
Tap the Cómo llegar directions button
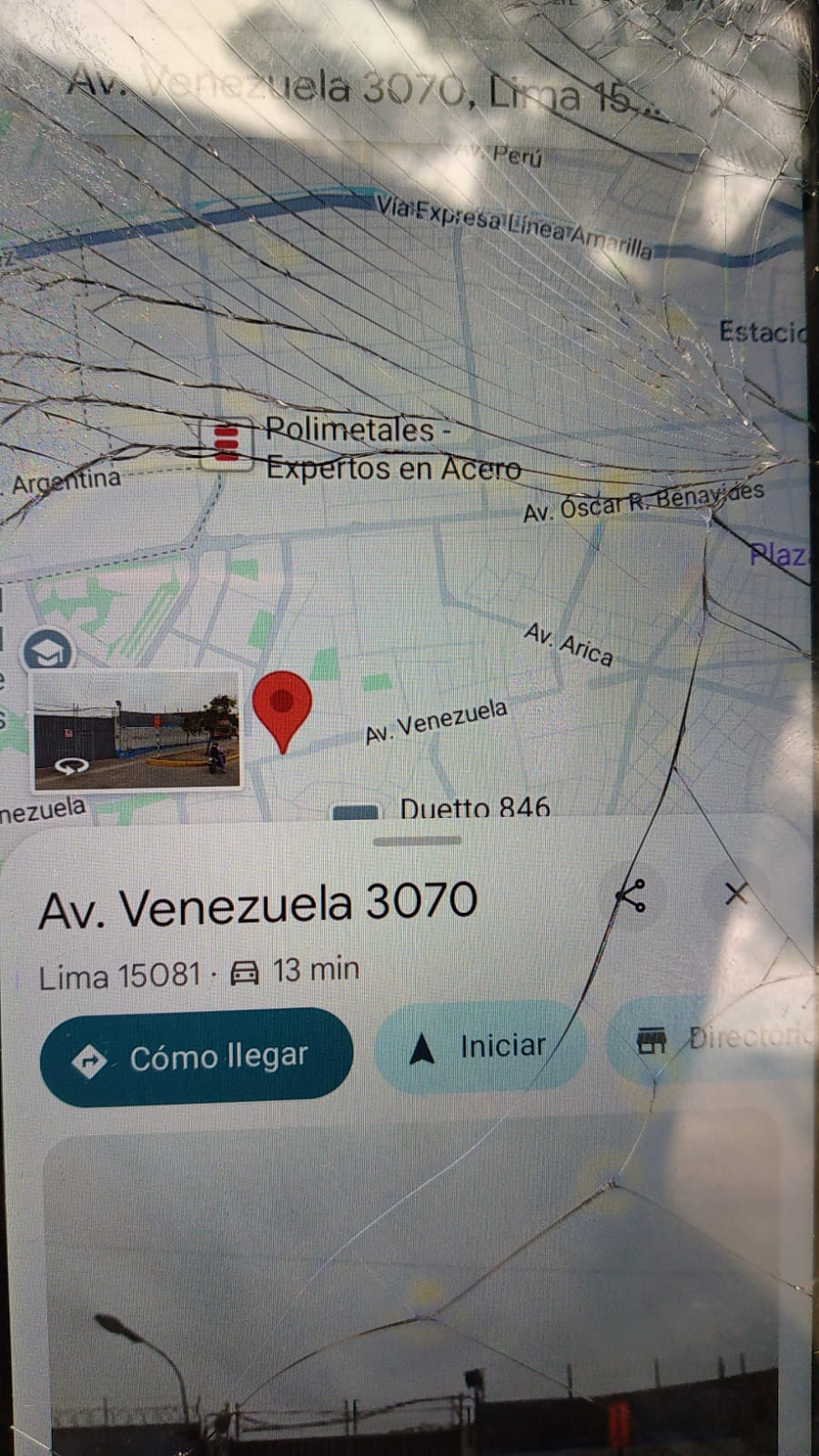point(196,1057)
